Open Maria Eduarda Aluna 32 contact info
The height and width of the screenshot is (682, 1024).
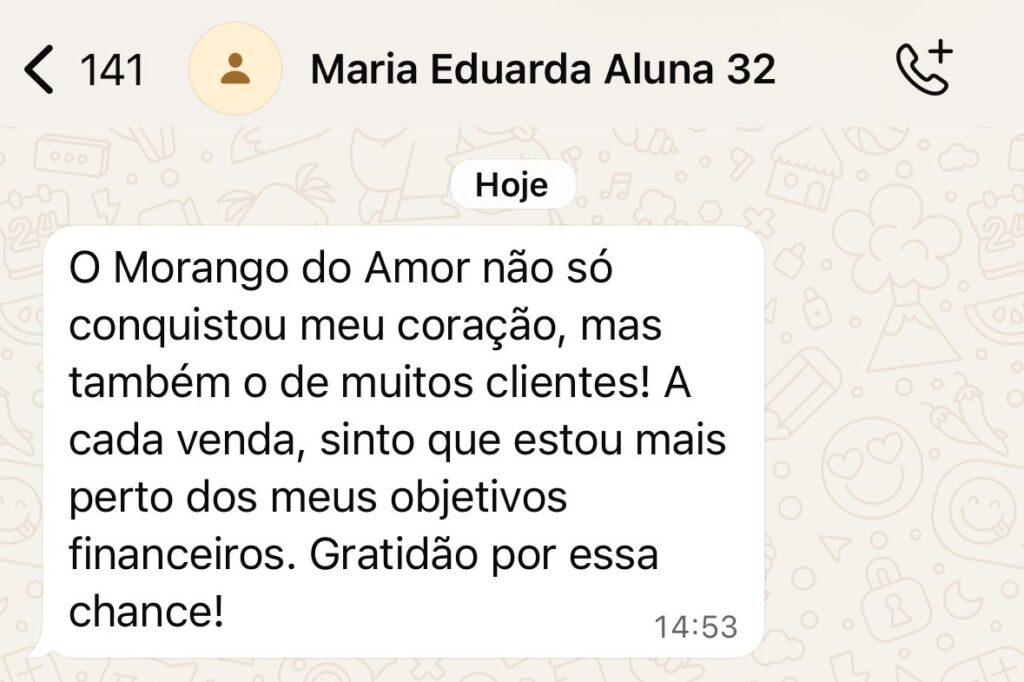pyautogui.click(x=543, y=70)
